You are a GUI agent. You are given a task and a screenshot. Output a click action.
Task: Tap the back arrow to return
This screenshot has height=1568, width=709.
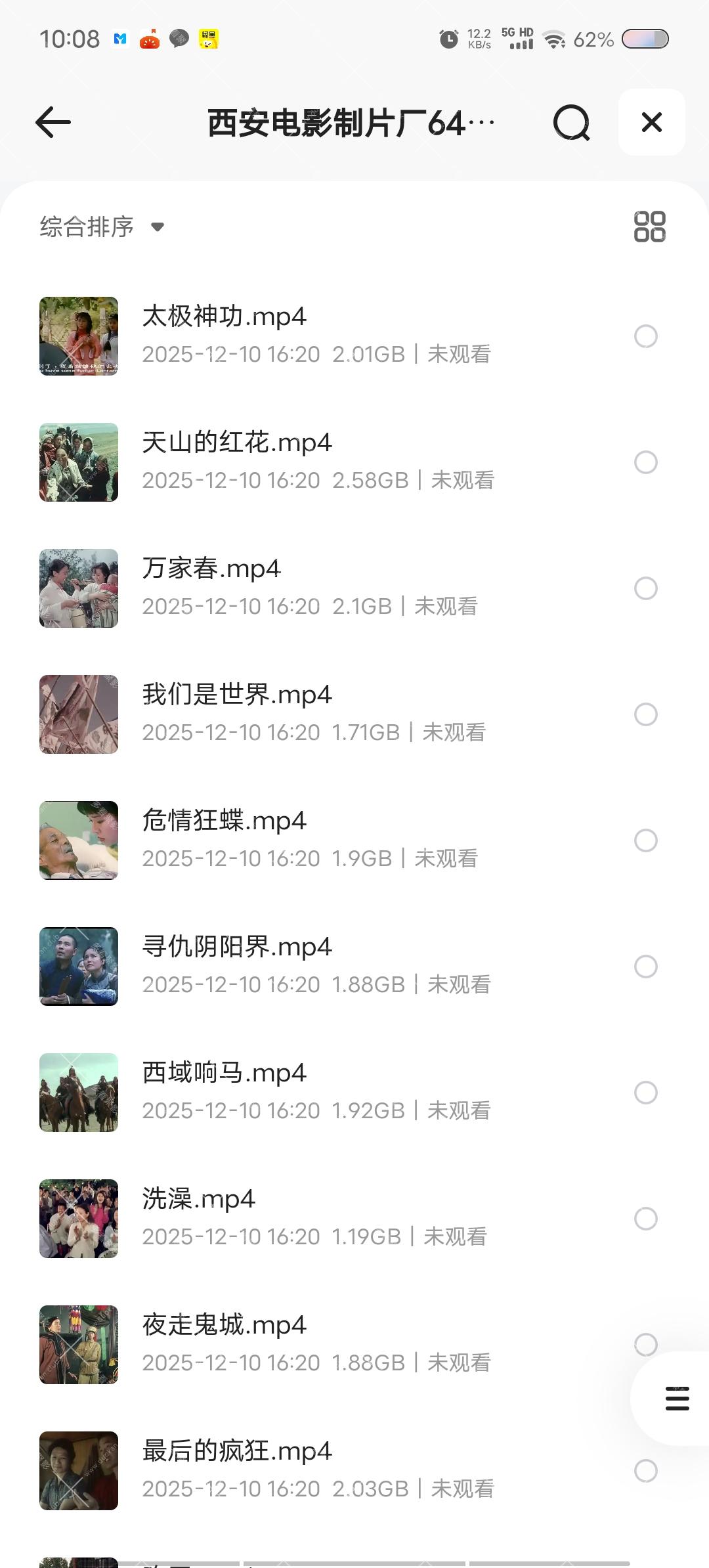(51, 122)
